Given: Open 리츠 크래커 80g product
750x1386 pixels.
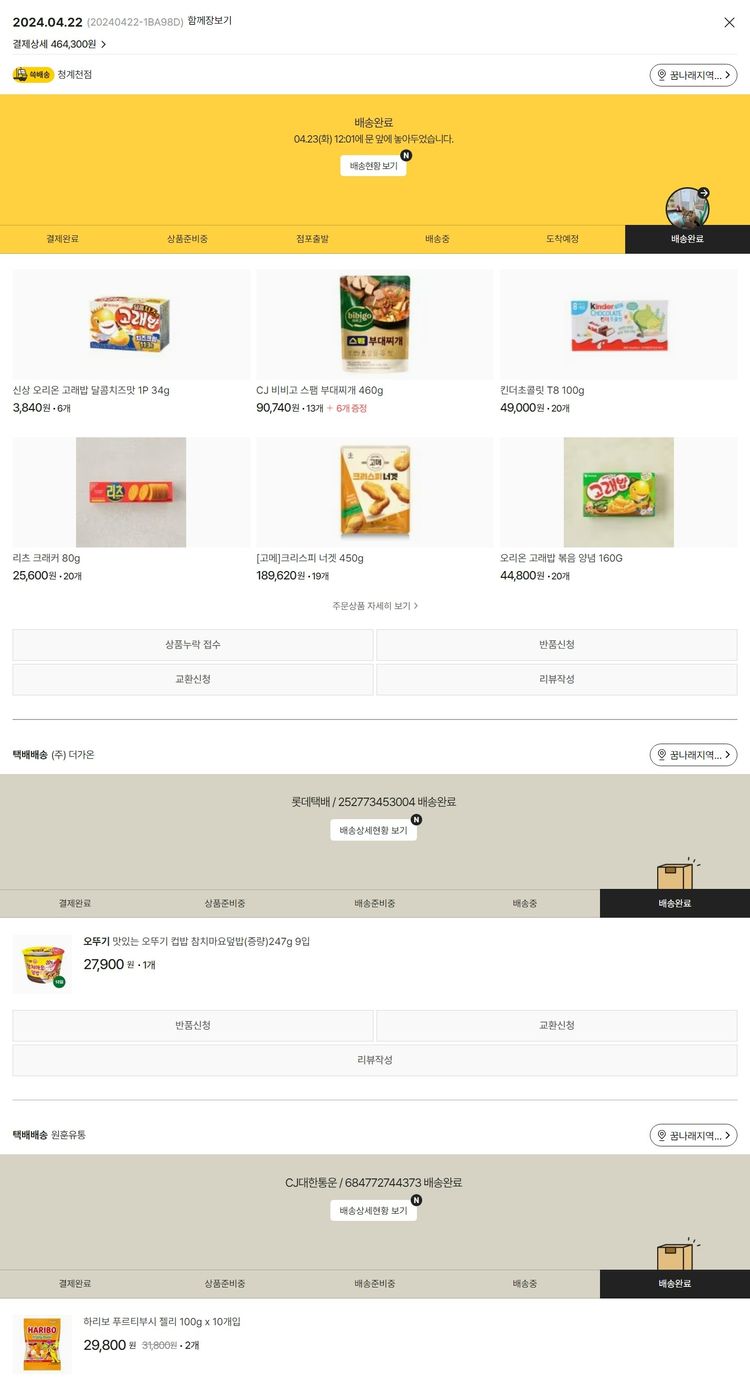Looking at the screenshot, I should coord(131,492).
